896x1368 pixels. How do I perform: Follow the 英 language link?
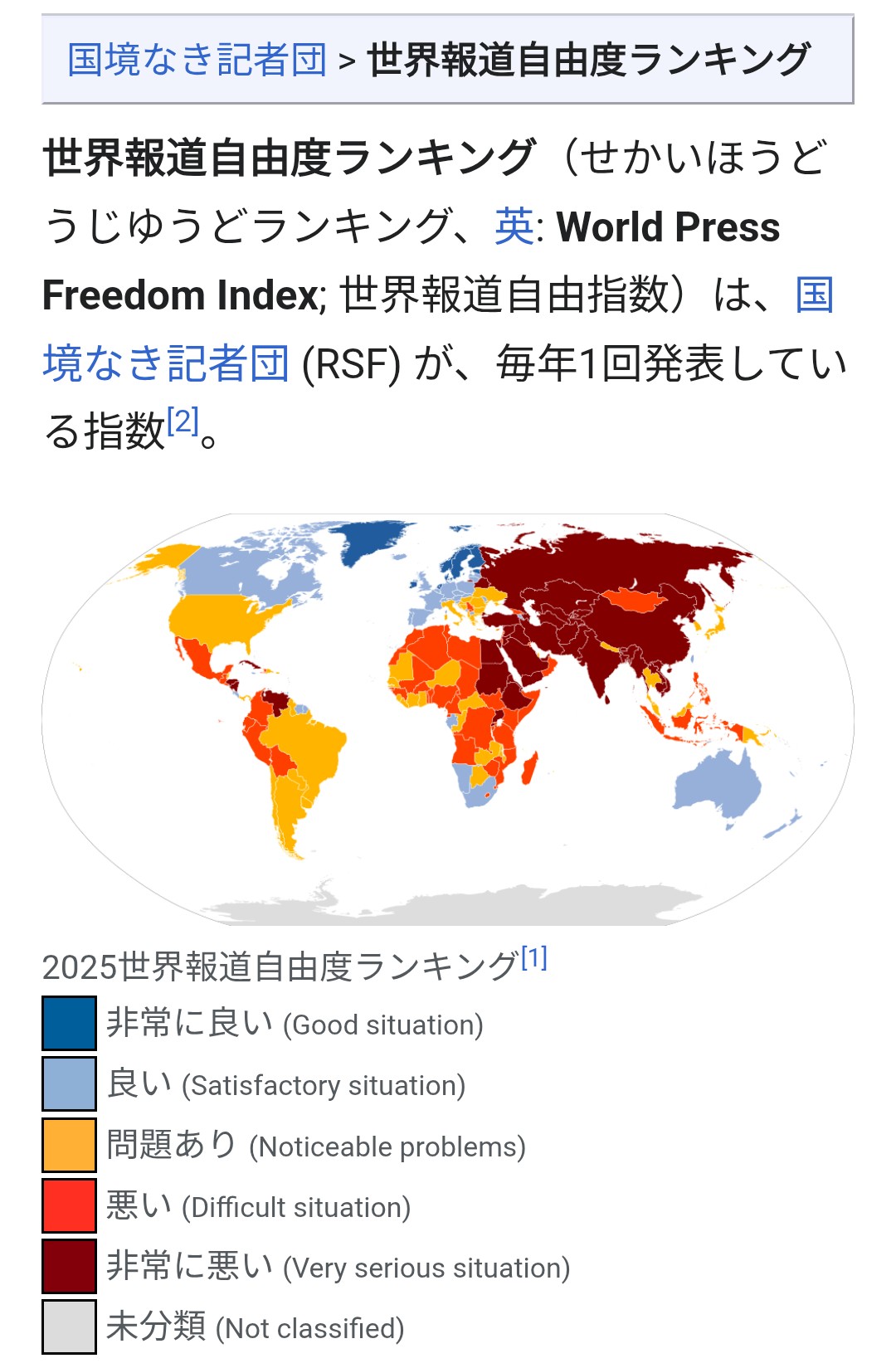tap(514, 226)
